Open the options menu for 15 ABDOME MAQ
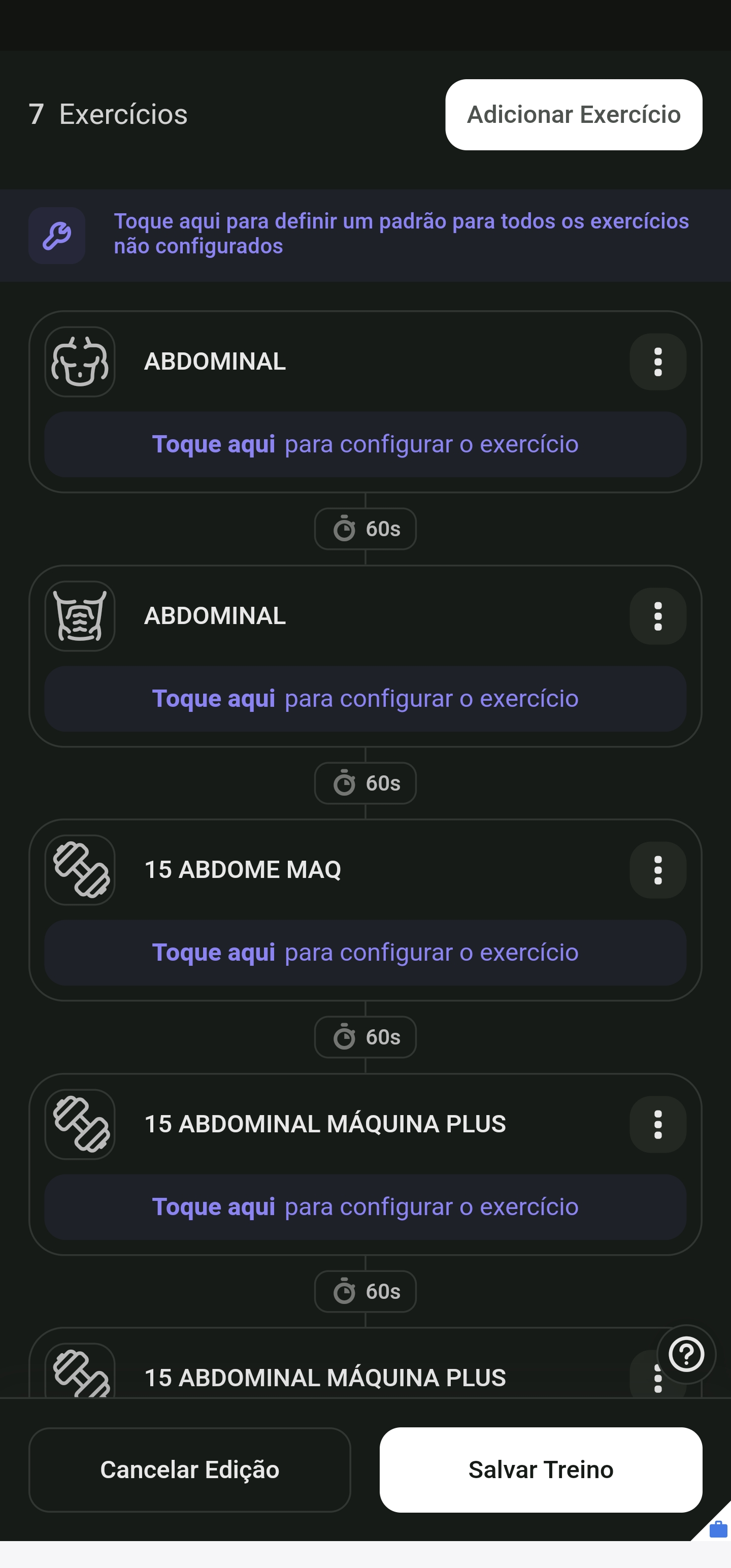This screenshot has width=731, height=1568. (657, 870)
